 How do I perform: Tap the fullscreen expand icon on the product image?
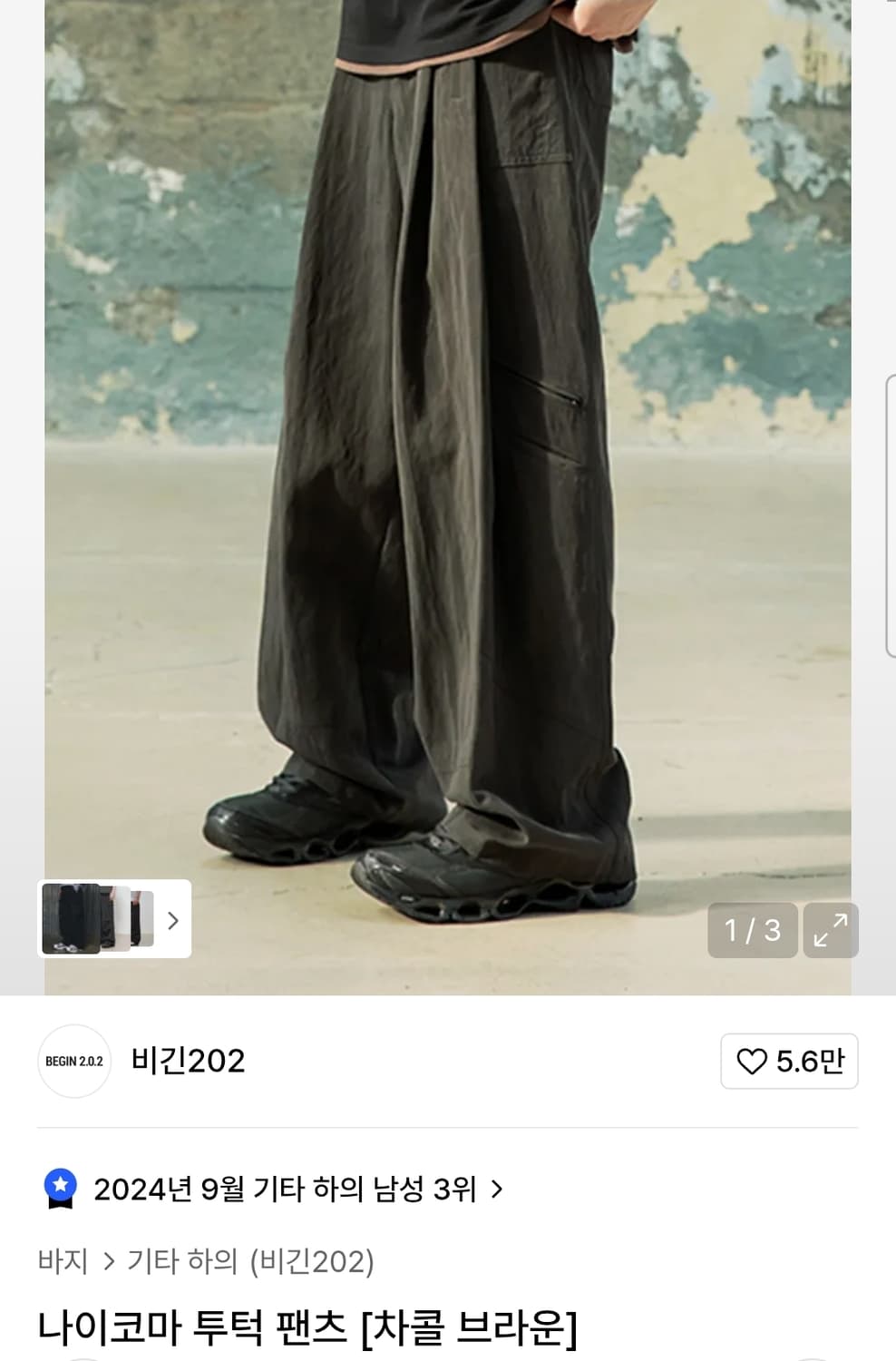tap(831, 930)
